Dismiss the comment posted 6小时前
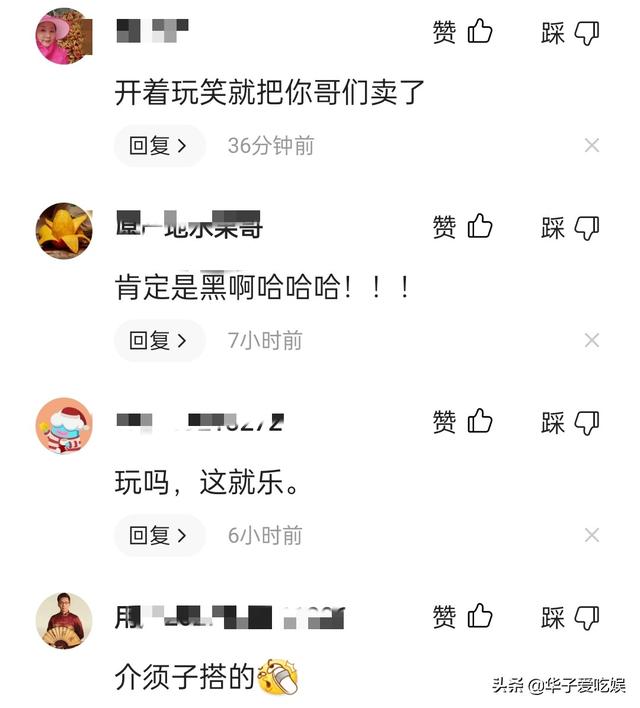This screenshot has height=708, width=640. [592, 536]
